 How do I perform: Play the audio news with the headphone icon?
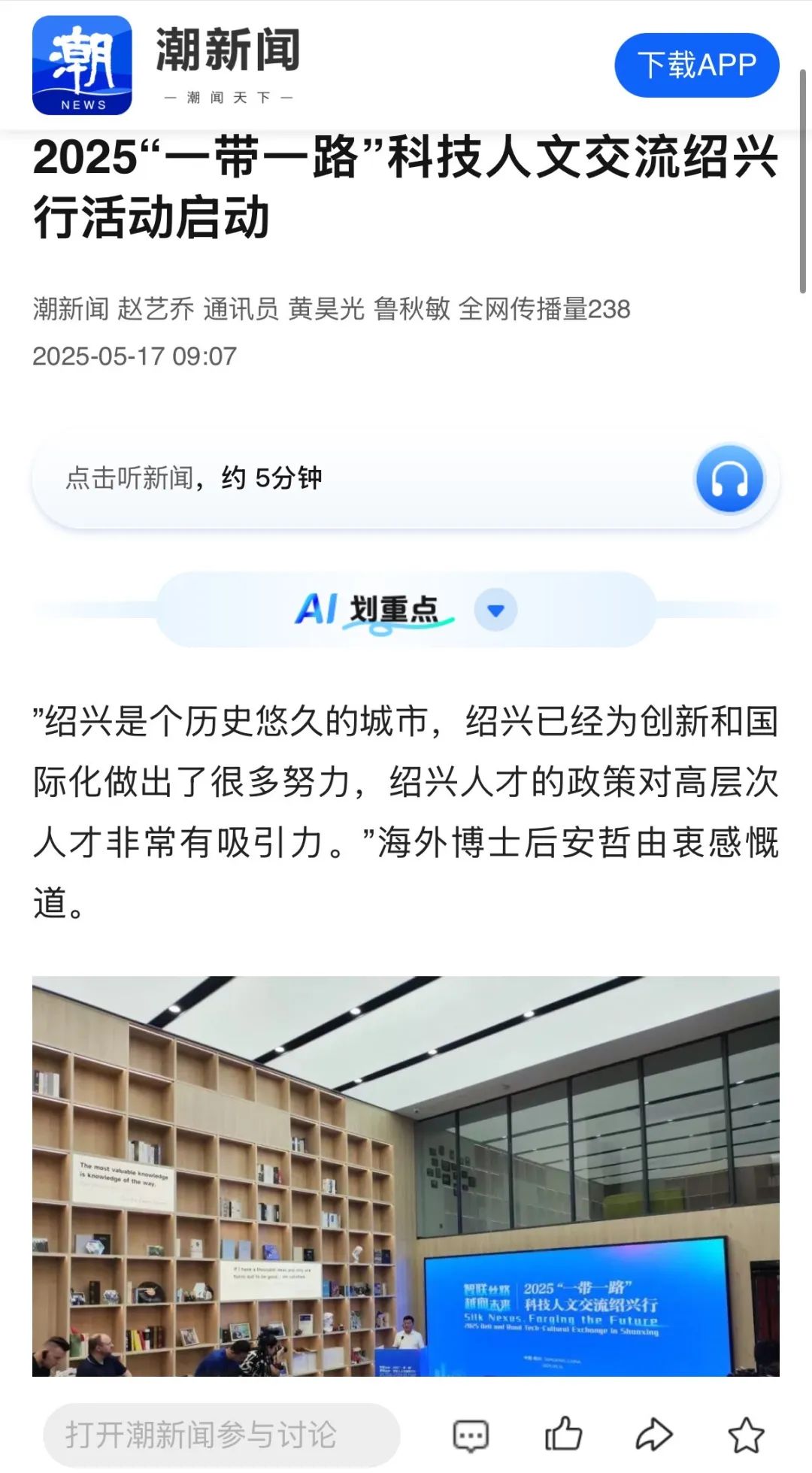click(x=729, y=479)
